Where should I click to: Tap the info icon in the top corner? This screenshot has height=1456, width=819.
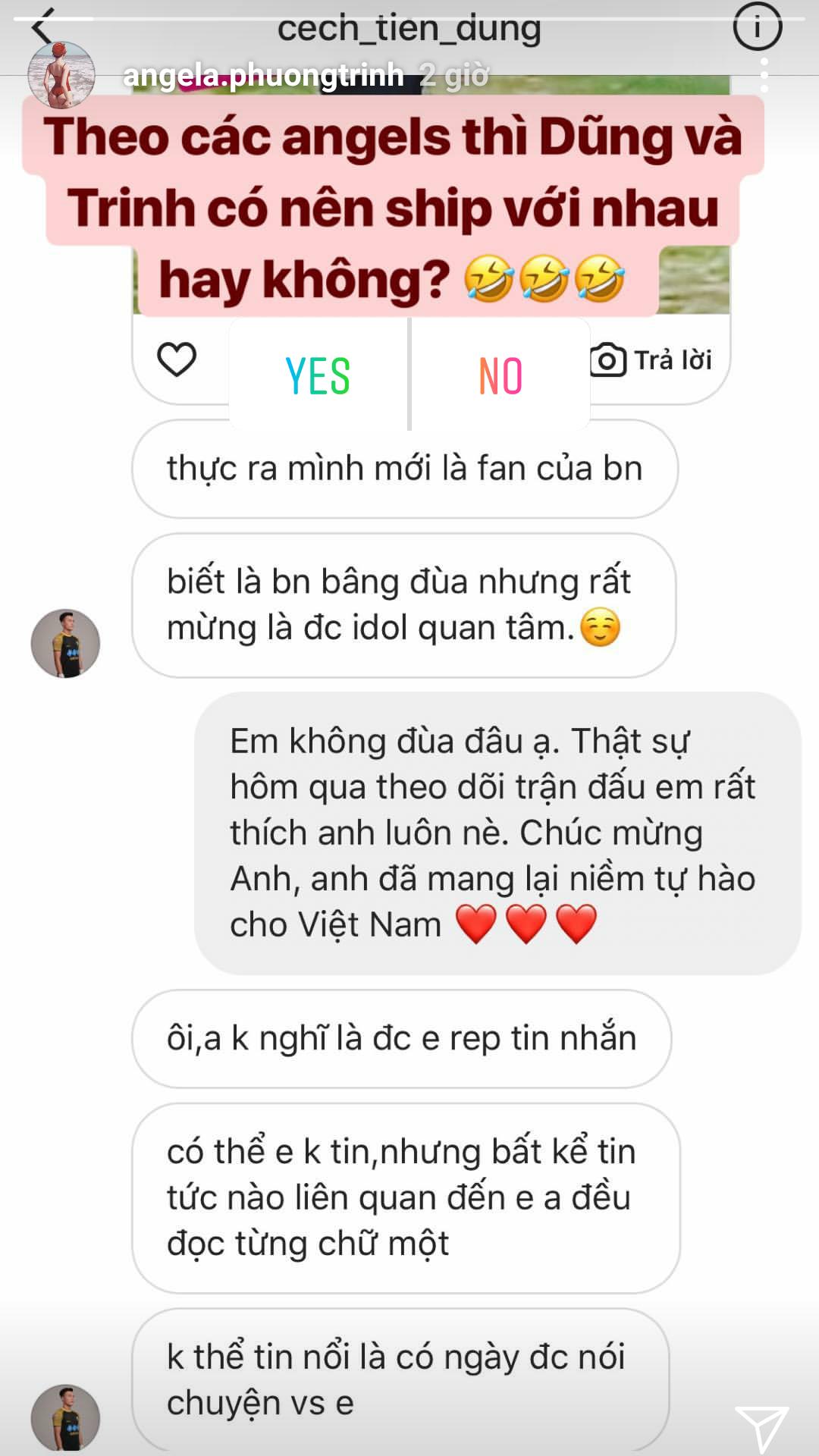(x=758, y=26)
